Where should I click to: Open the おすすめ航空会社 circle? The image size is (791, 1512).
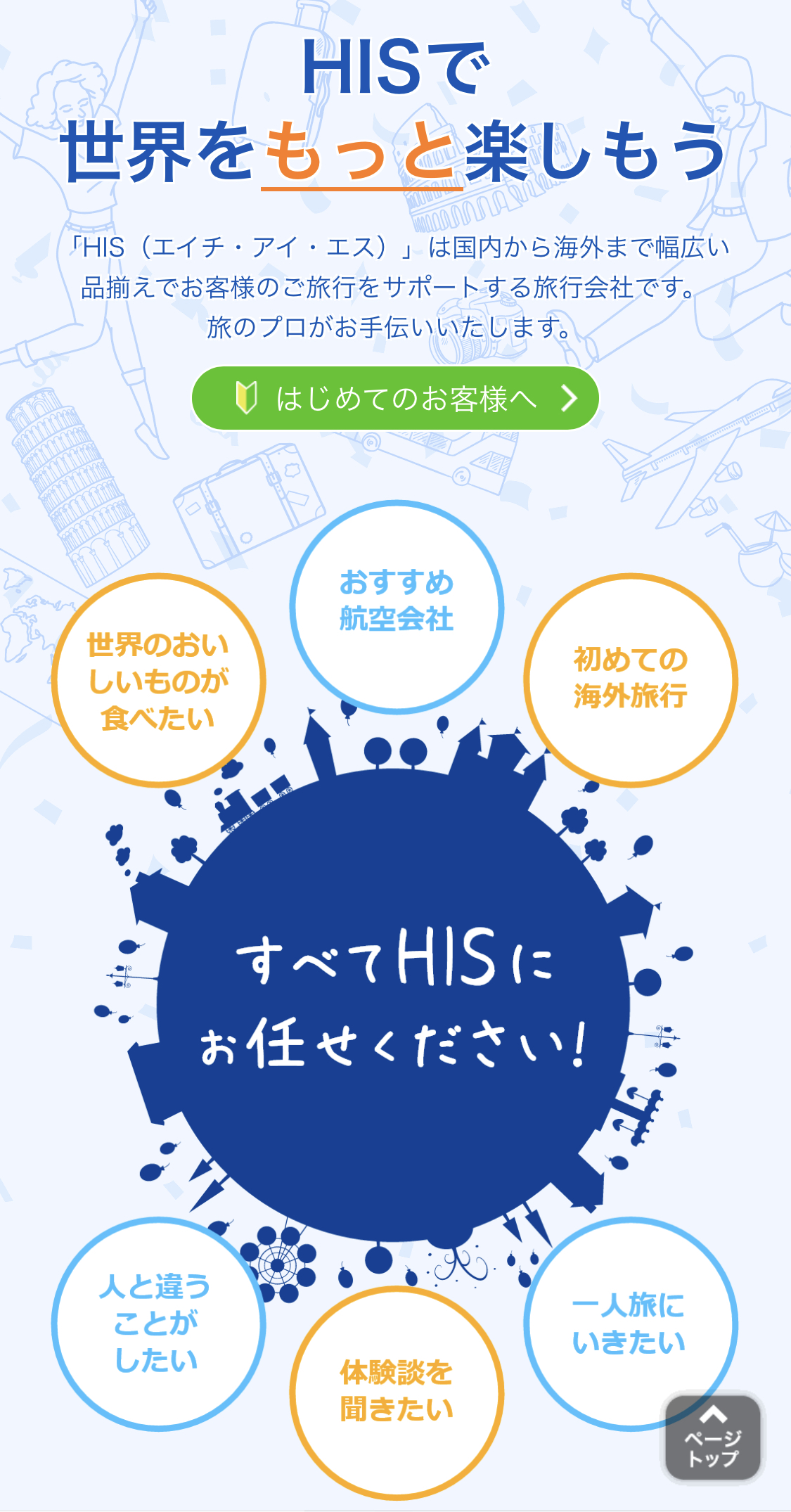[397, 607]
